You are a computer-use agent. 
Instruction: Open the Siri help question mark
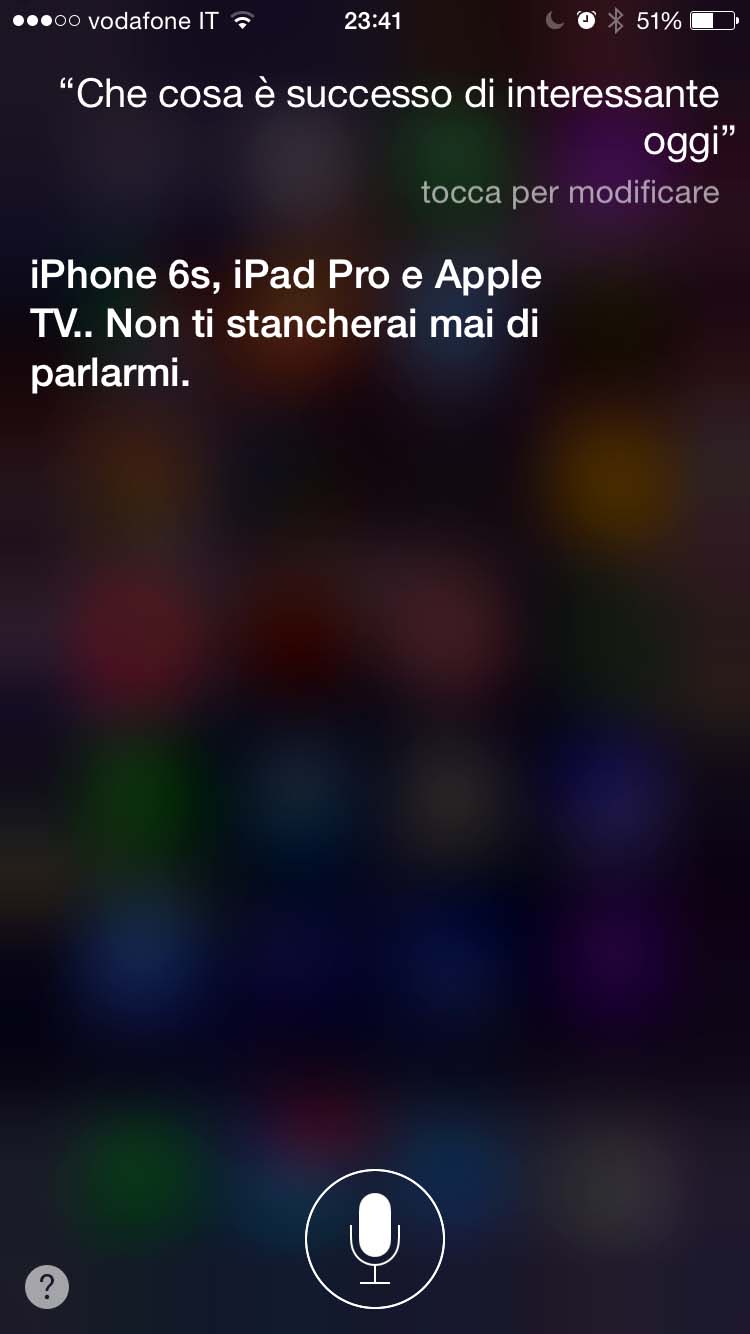pyautogui.click(x=47, y=1286)
